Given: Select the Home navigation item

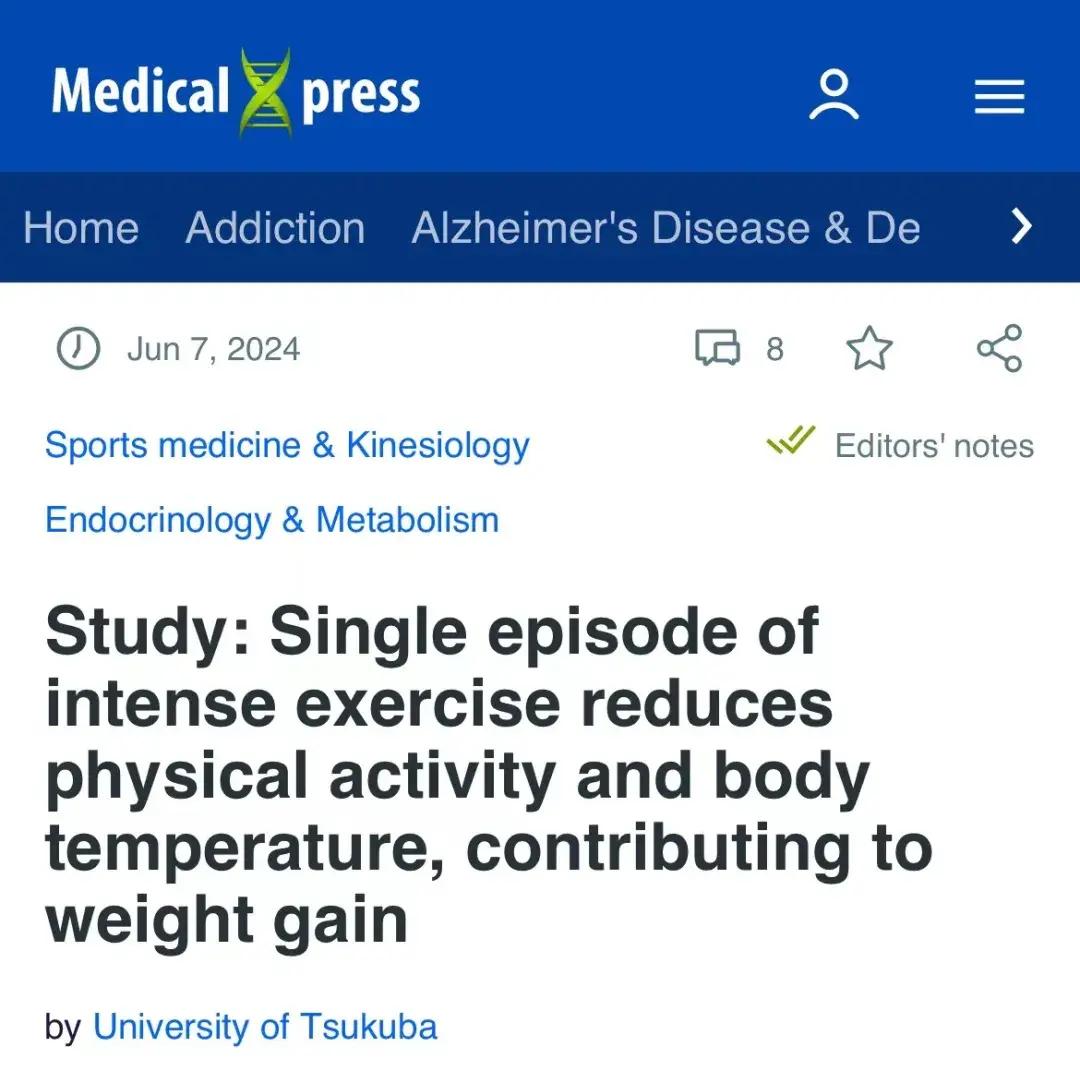Looking at the screenshot, I should tap(81, 228).
